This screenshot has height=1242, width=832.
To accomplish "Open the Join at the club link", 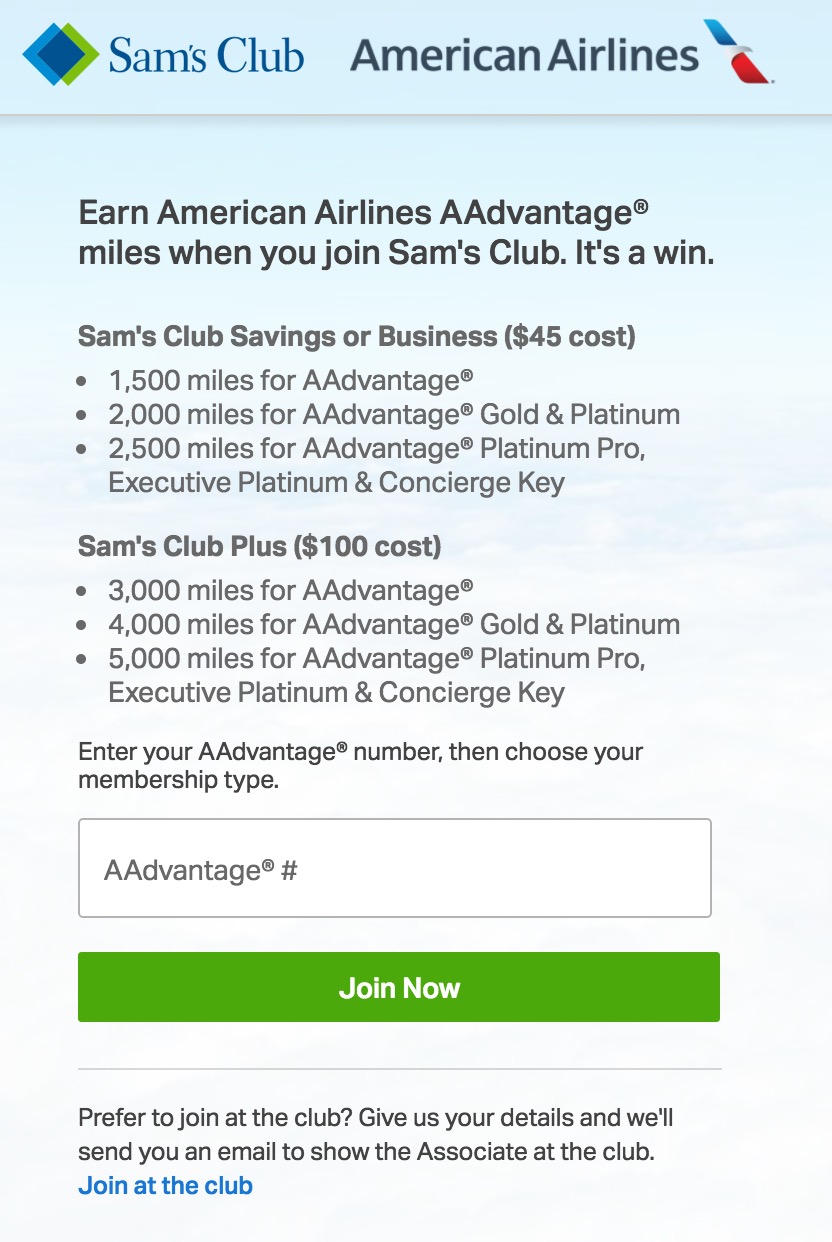I will pos(166,1186).
